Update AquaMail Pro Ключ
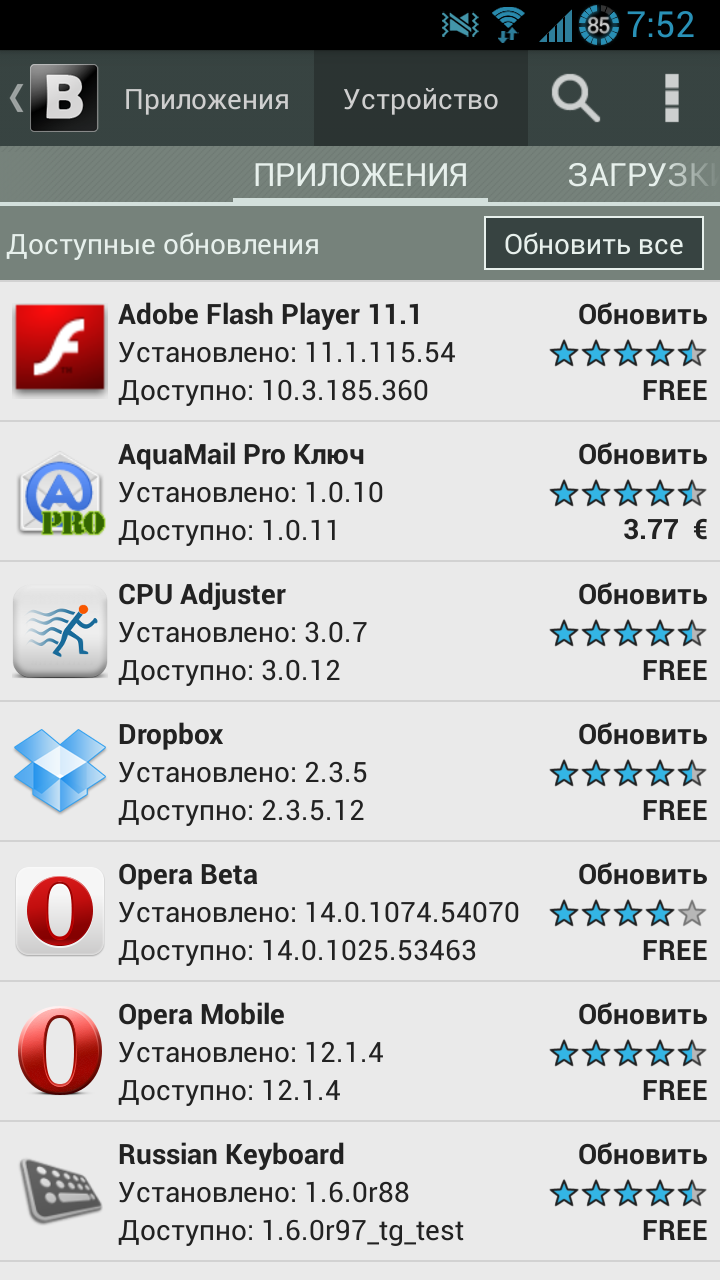The width and height of the screenshot is (720, 1280). (x=642, y=455)
